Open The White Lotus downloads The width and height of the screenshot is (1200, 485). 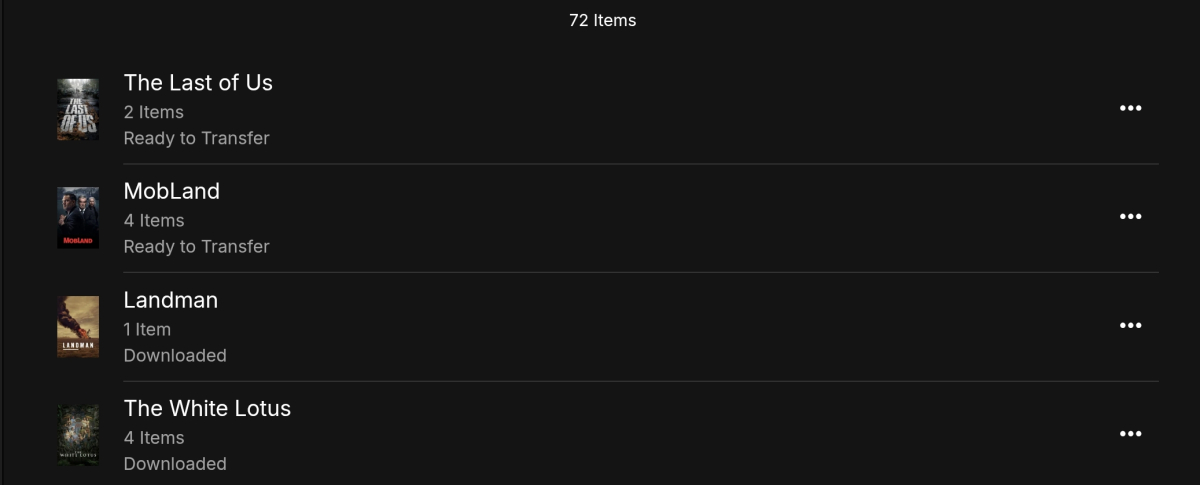tap(207, 409)
